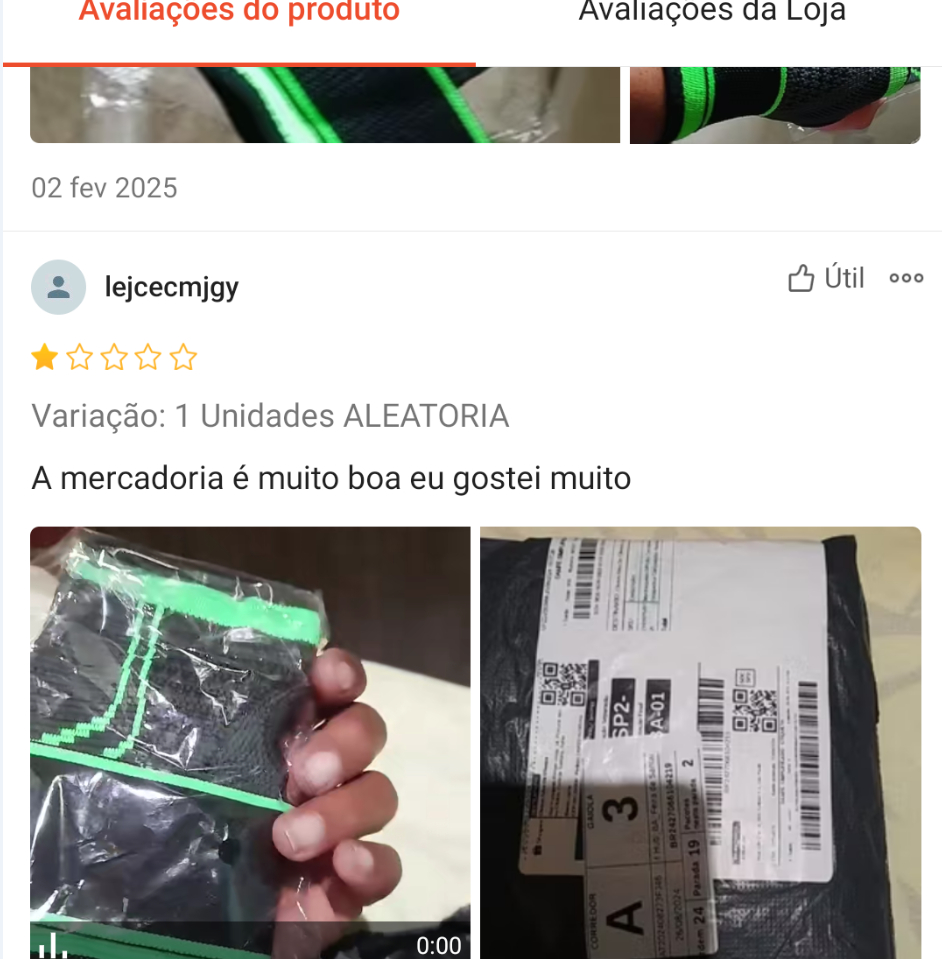The width and height of the screenshot is (942, 959).
Task: Open lejcecmjgy's profile avatar
Action: [x=58, y=287]
